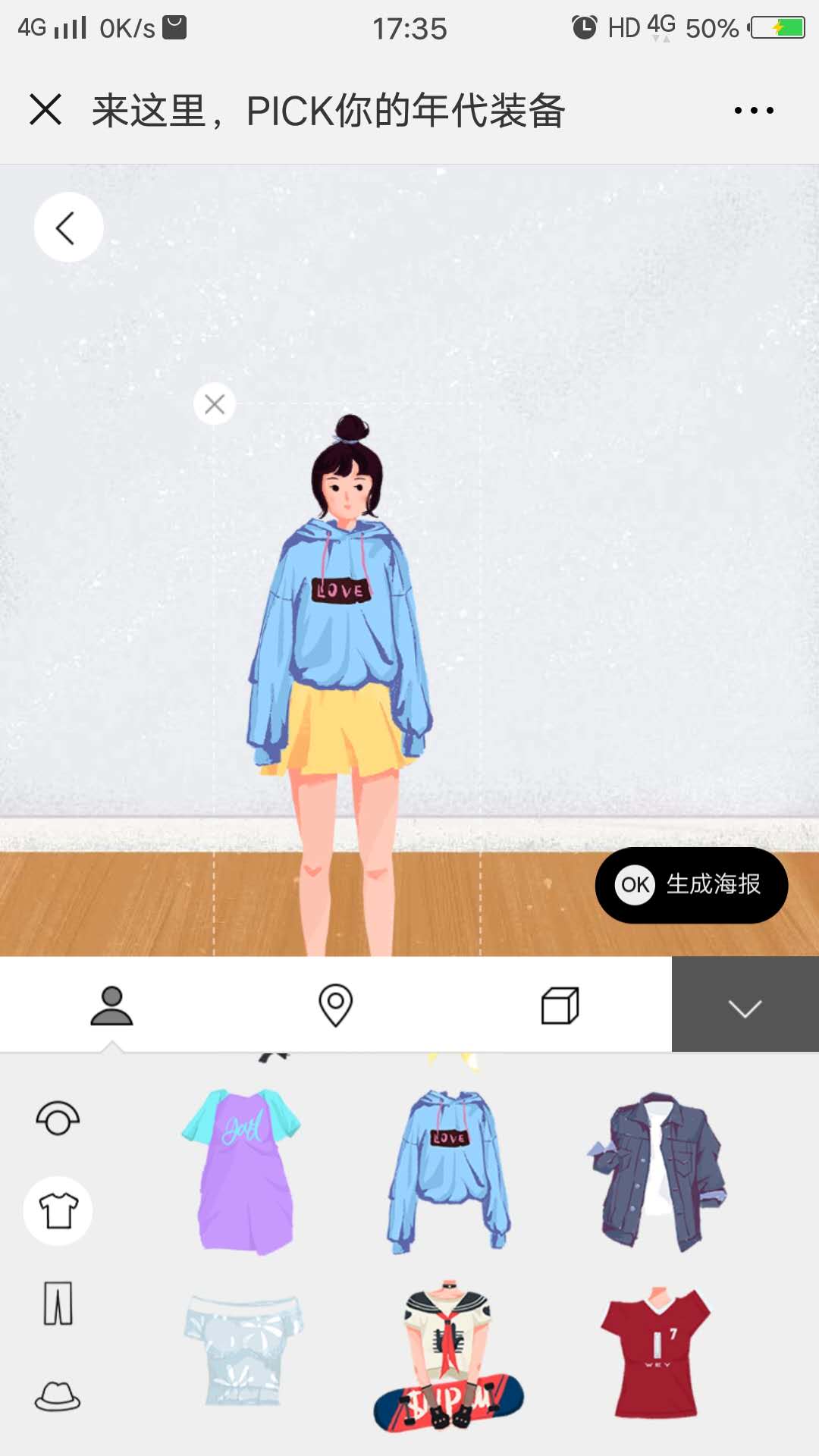
Task: Select the hairstyle category icon
Action: click(58, 1118)
